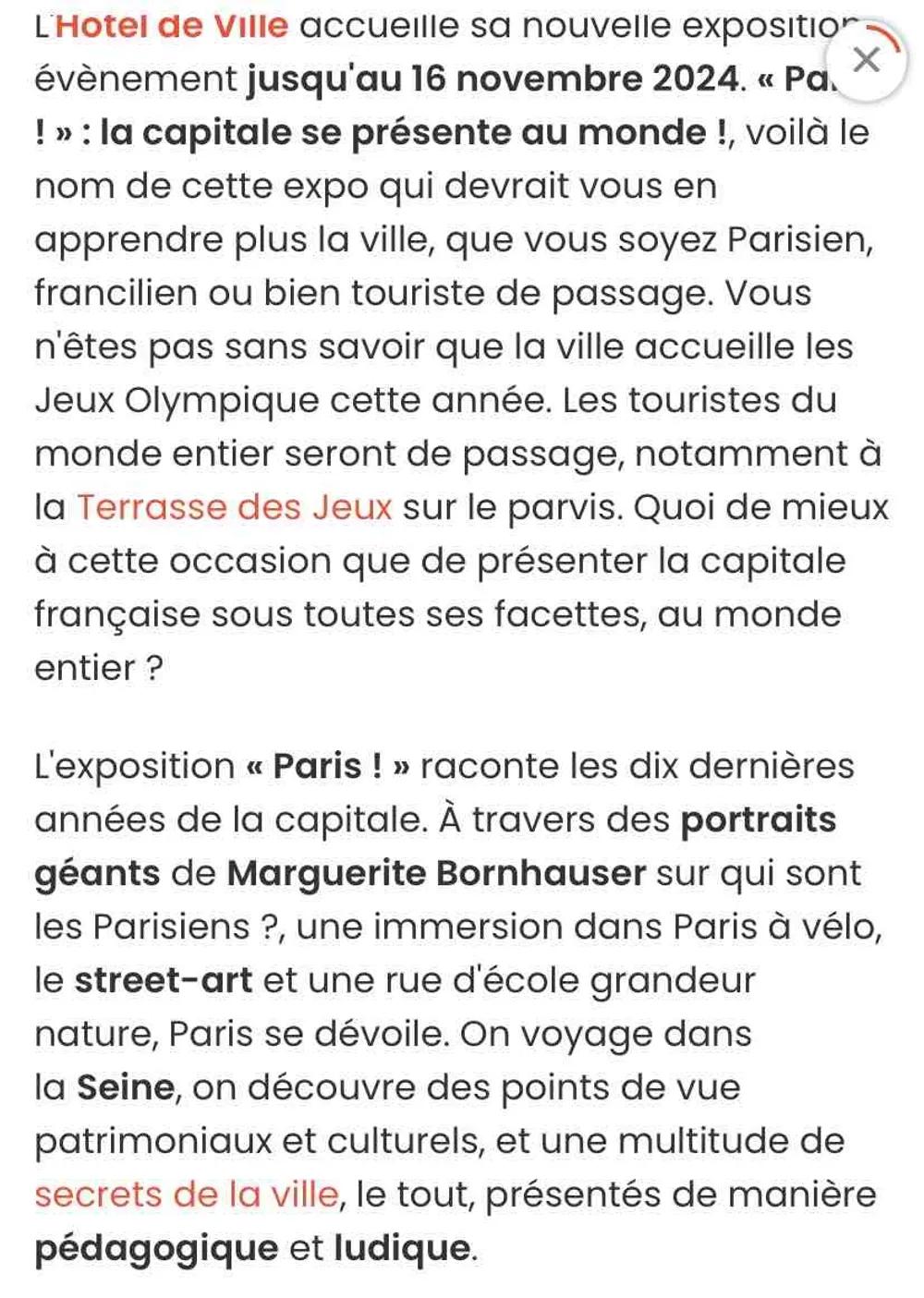
Task: Follow the secrets de la ville link
Action: [187, 1195]
